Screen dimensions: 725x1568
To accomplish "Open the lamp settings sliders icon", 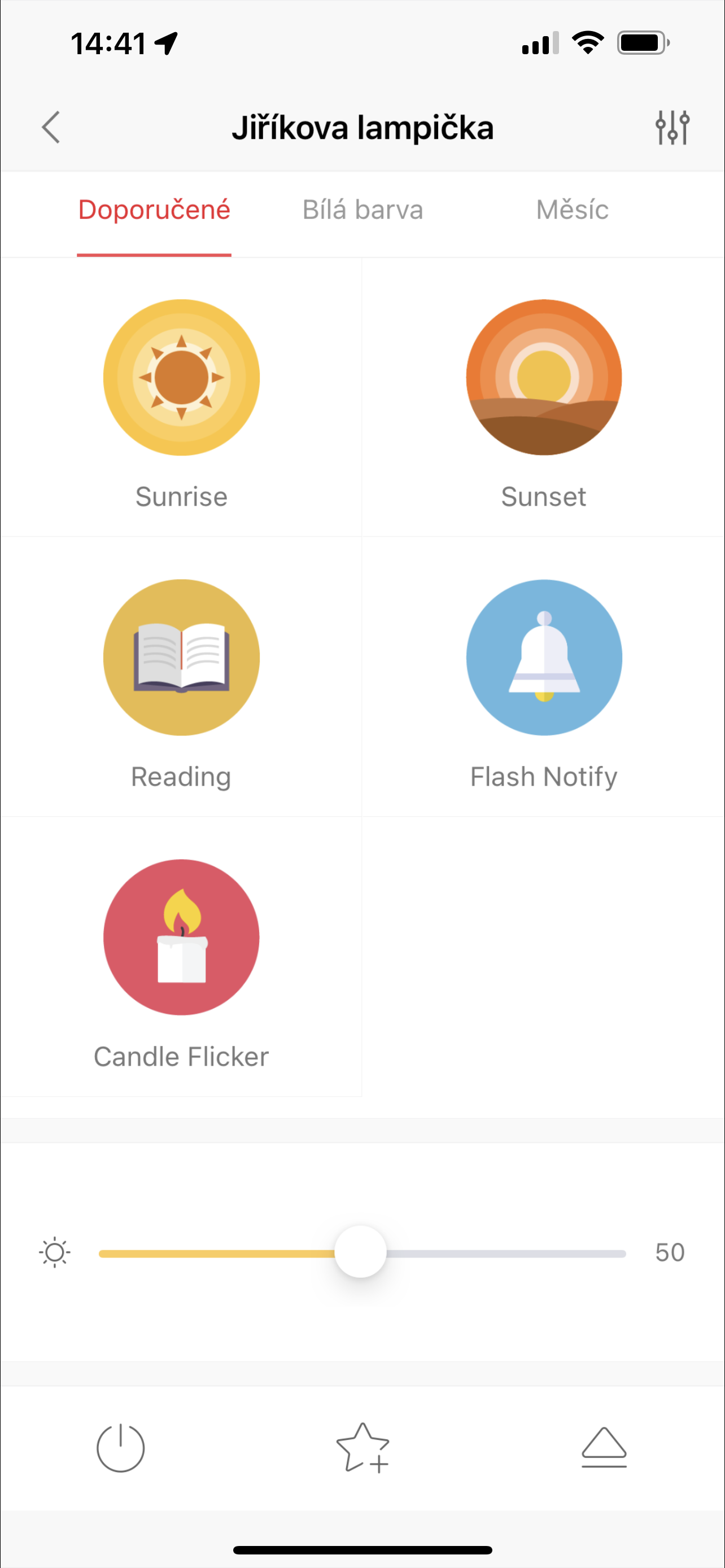I will 672,128.
